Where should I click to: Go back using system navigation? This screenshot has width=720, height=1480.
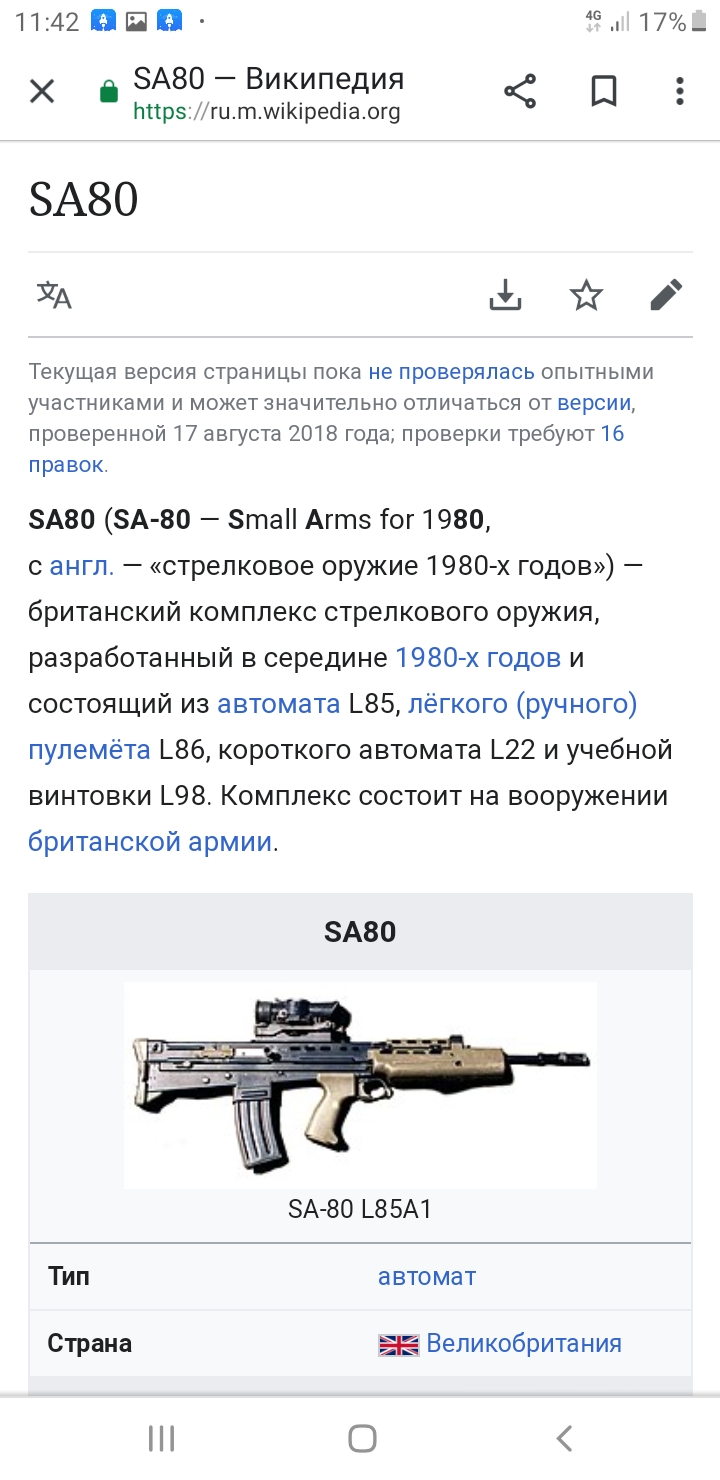[564, 1438]
